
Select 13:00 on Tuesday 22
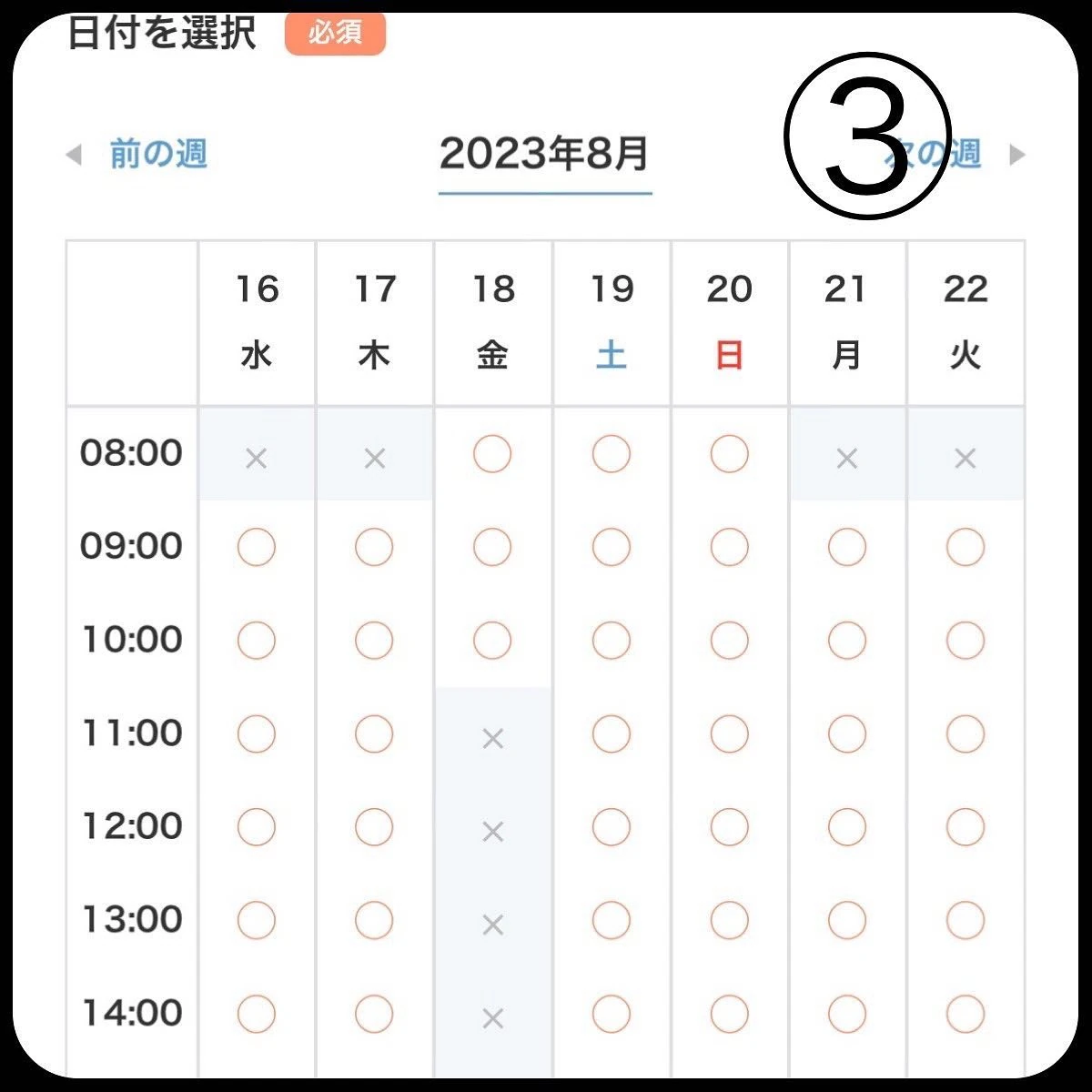point(966,920)
